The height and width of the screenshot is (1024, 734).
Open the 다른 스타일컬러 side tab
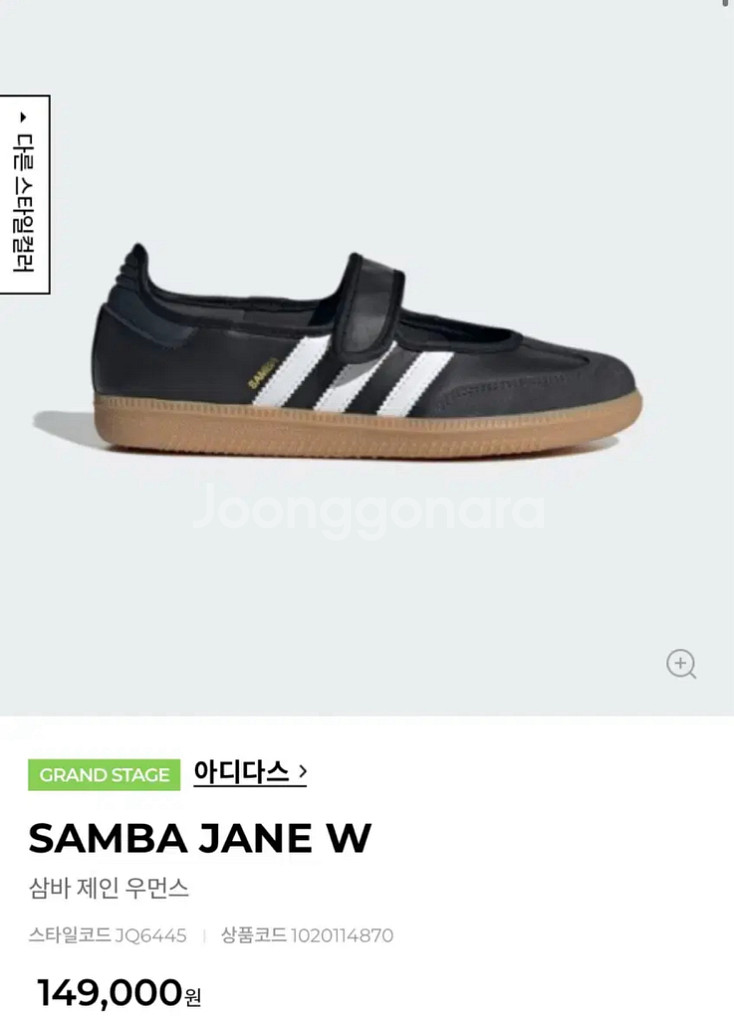click(24, 194)
